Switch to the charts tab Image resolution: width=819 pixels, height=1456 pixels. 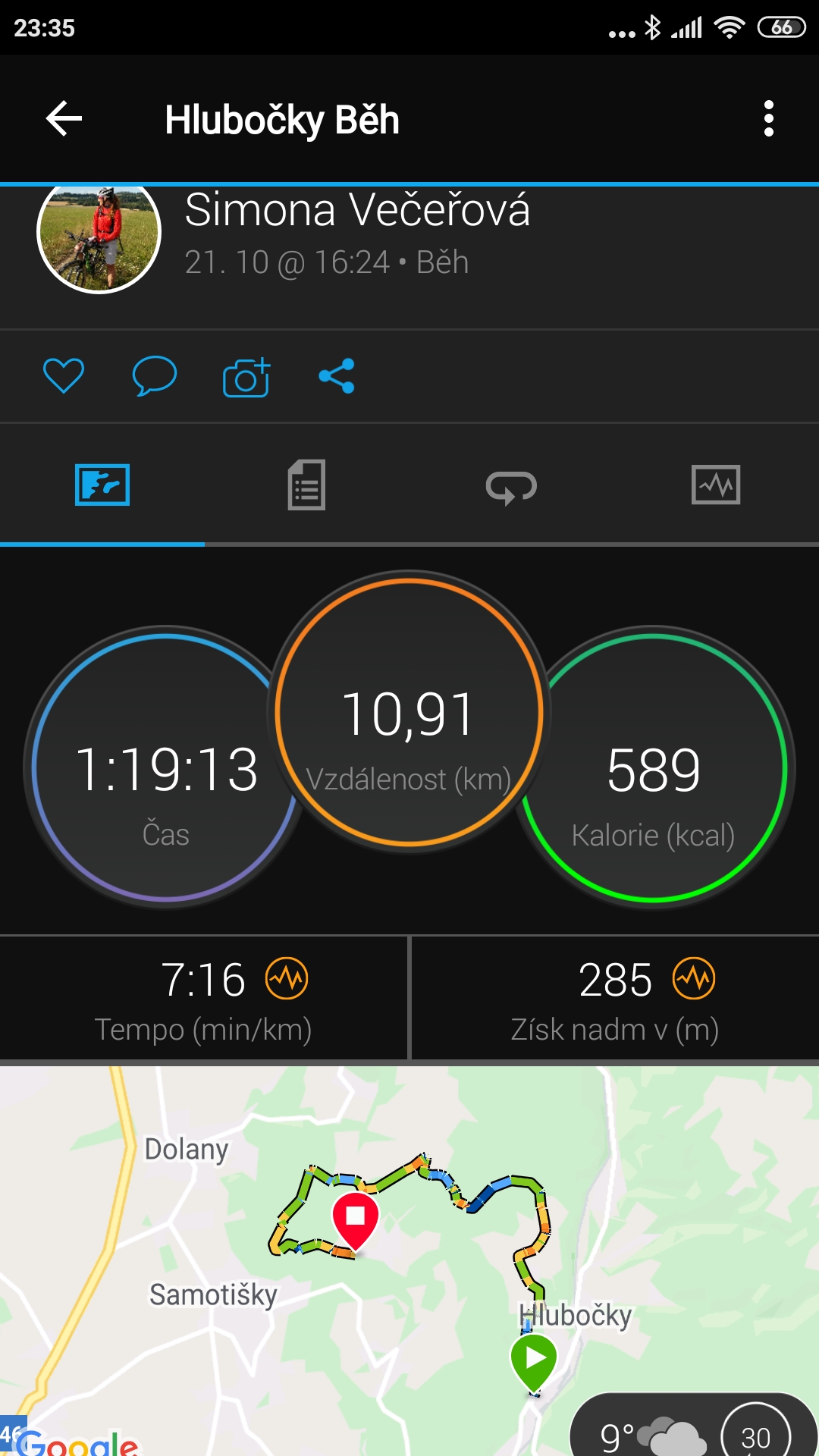(x=717, y=485)
